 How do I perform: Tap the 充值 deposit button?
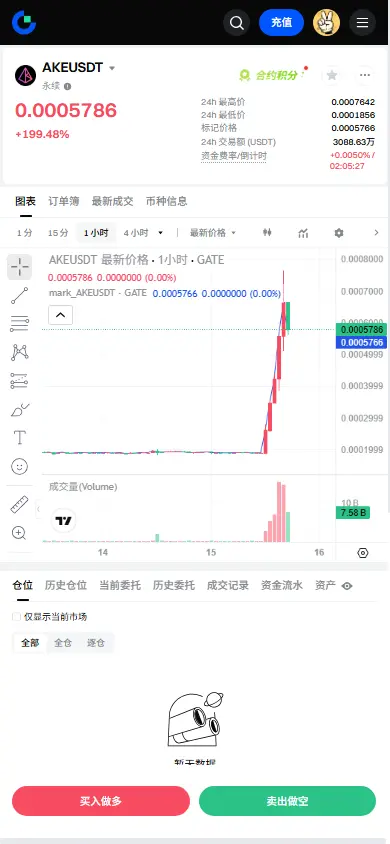(281, 23)
